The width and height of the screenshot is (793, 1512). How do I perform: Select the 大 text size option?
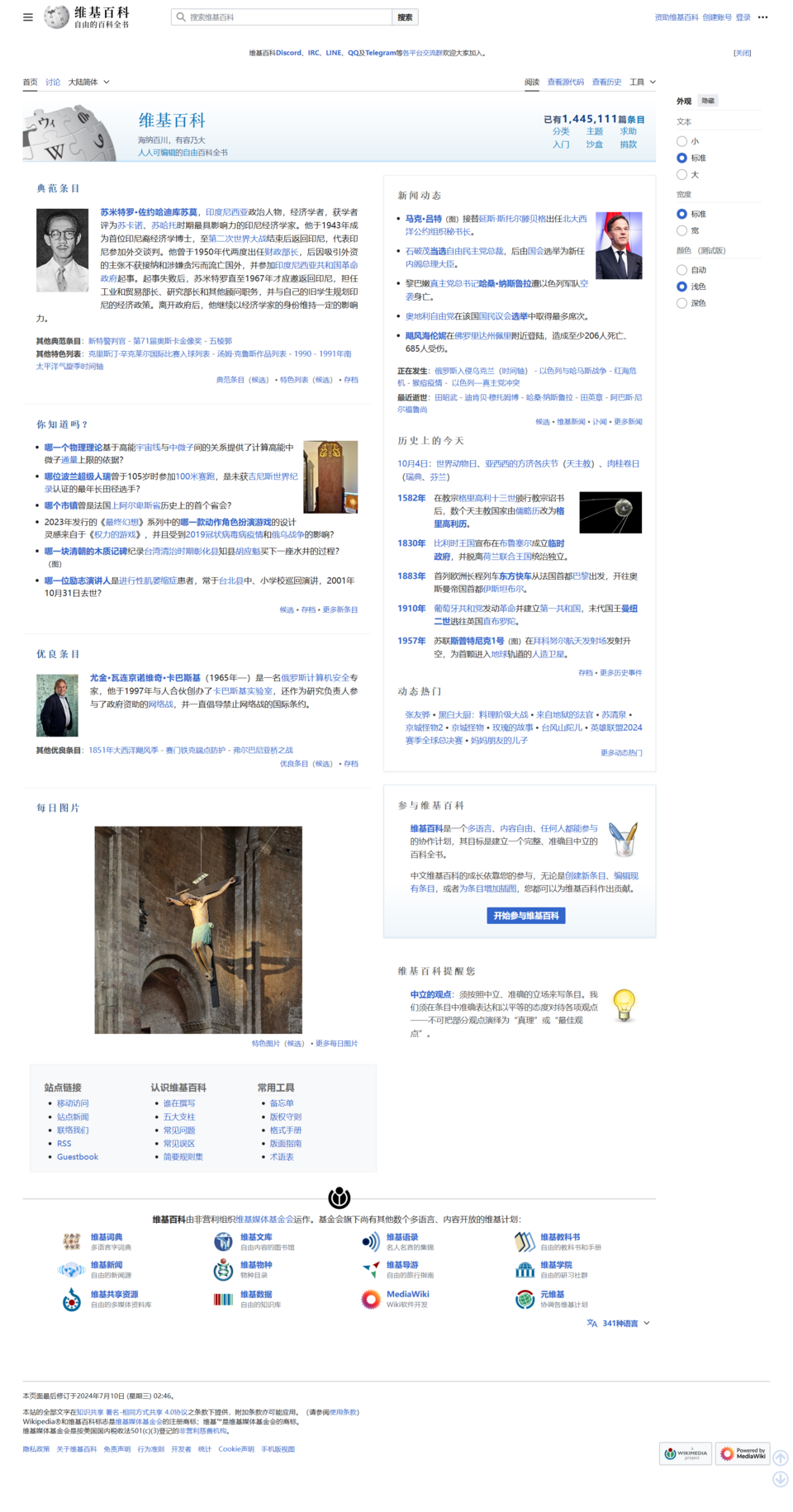click(x=681, y=174)
